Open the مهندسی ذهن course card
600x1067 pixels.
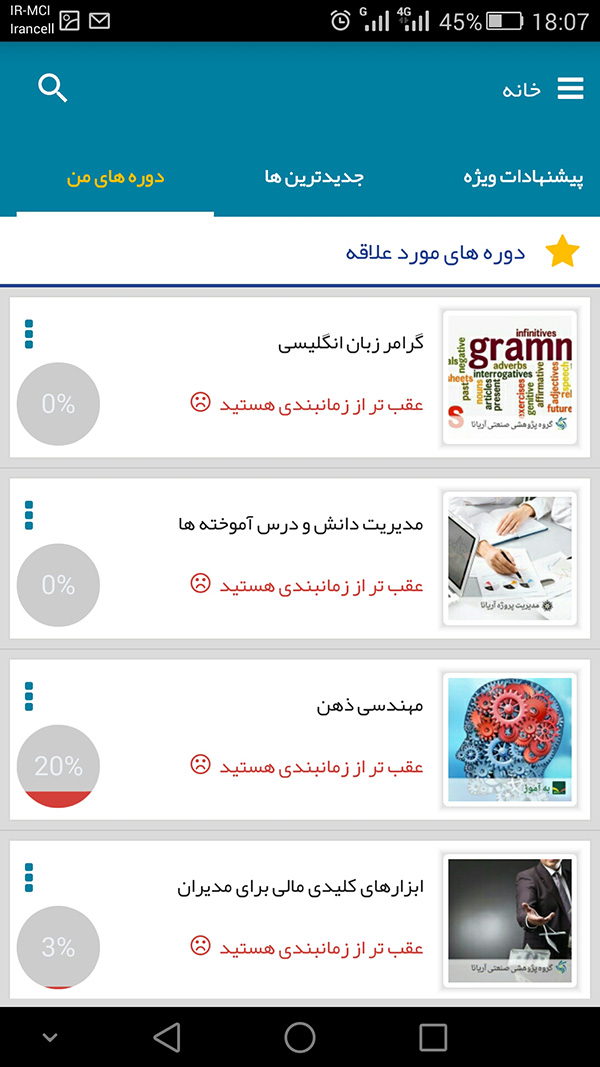click(x=300, y=740)
